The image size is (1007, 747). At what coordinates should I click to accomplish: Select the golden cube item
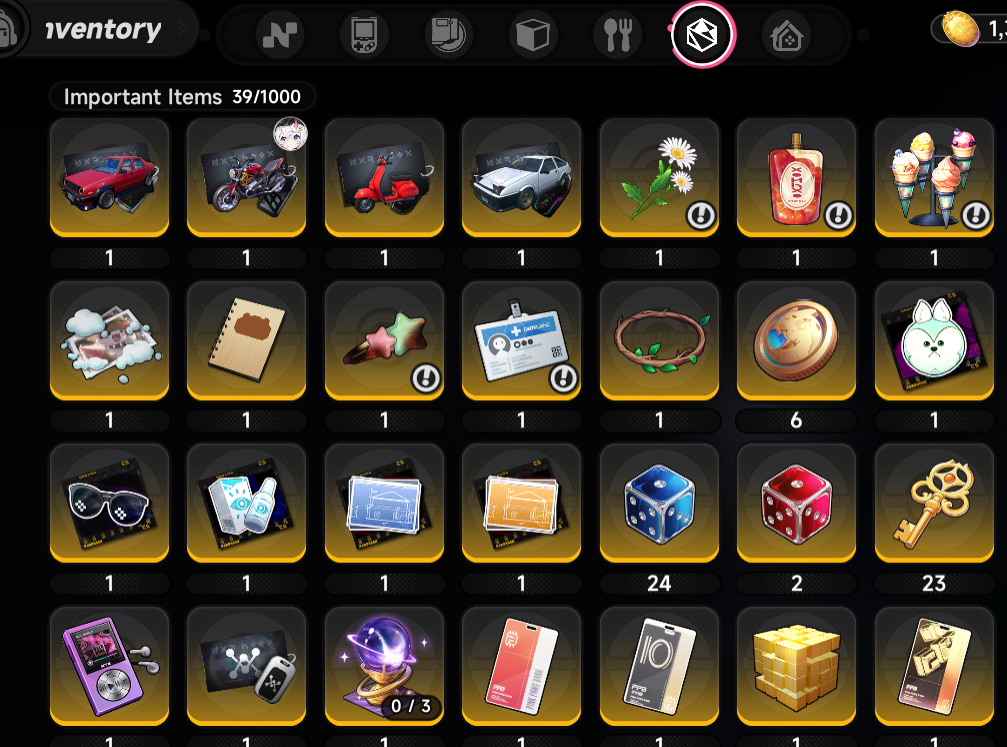pyautogui.click(x=796, y=666)
